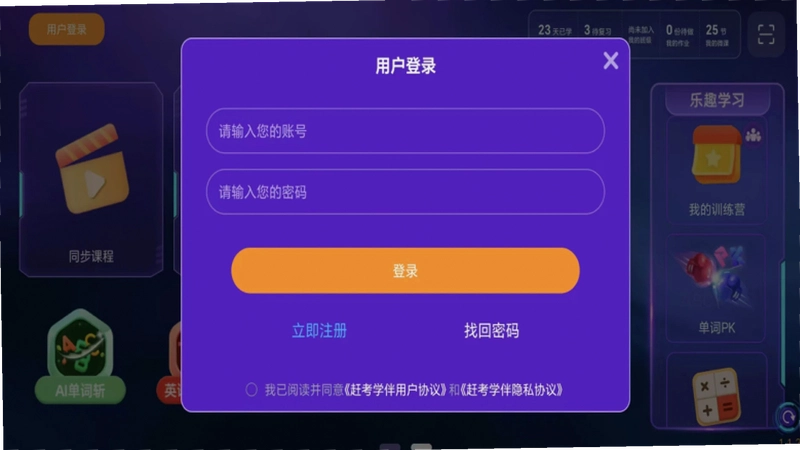The image size is (800, 450).
Task: Close the 用户登录 dialog
Action: pos(610,61)
